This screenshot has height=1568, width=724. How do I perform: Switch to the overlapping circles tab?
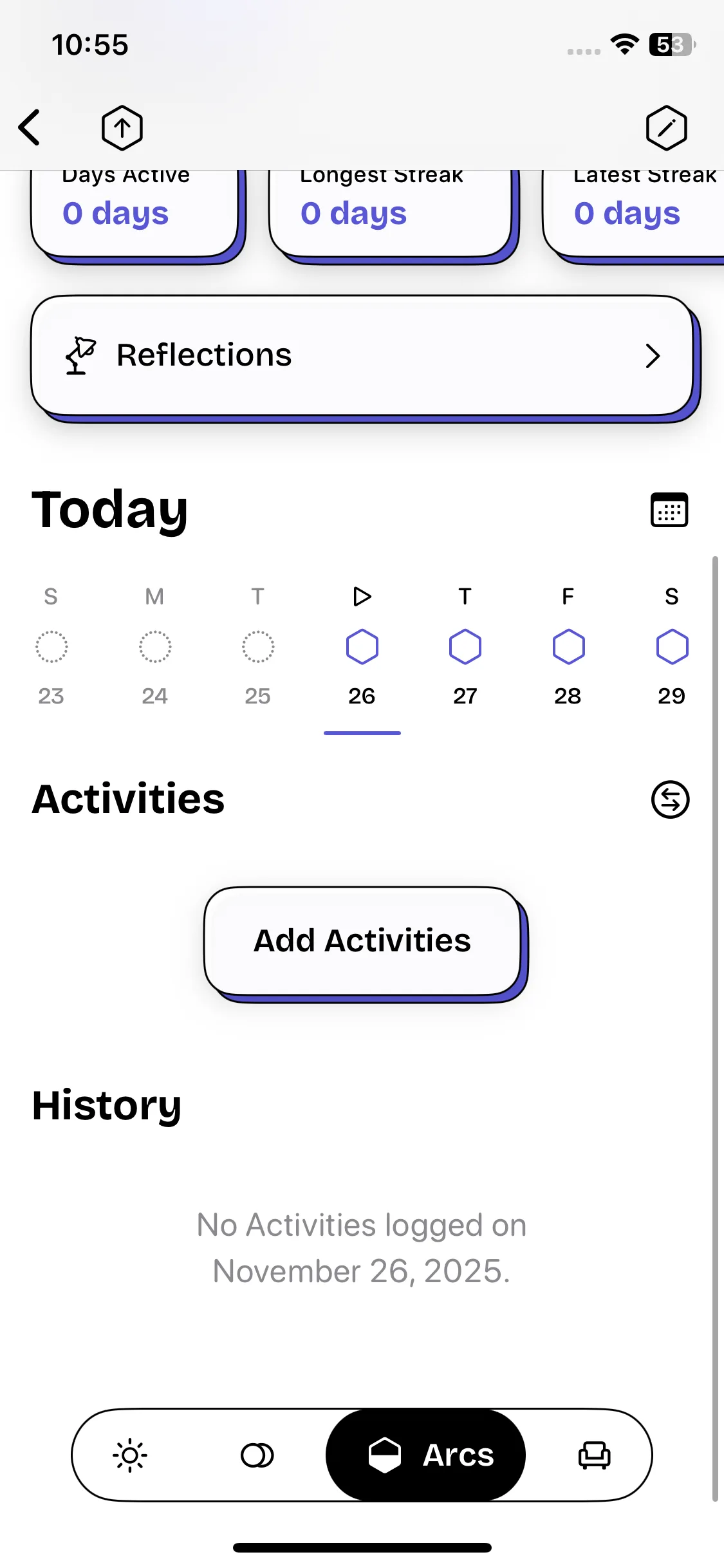(x=257, y=1455)
